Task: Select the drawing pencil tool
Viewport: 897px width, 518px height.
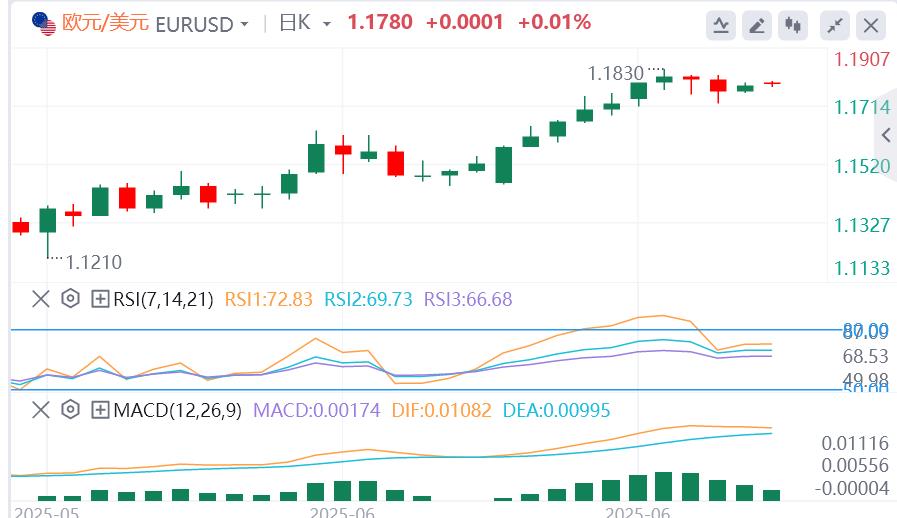Action: click(756, 25)
